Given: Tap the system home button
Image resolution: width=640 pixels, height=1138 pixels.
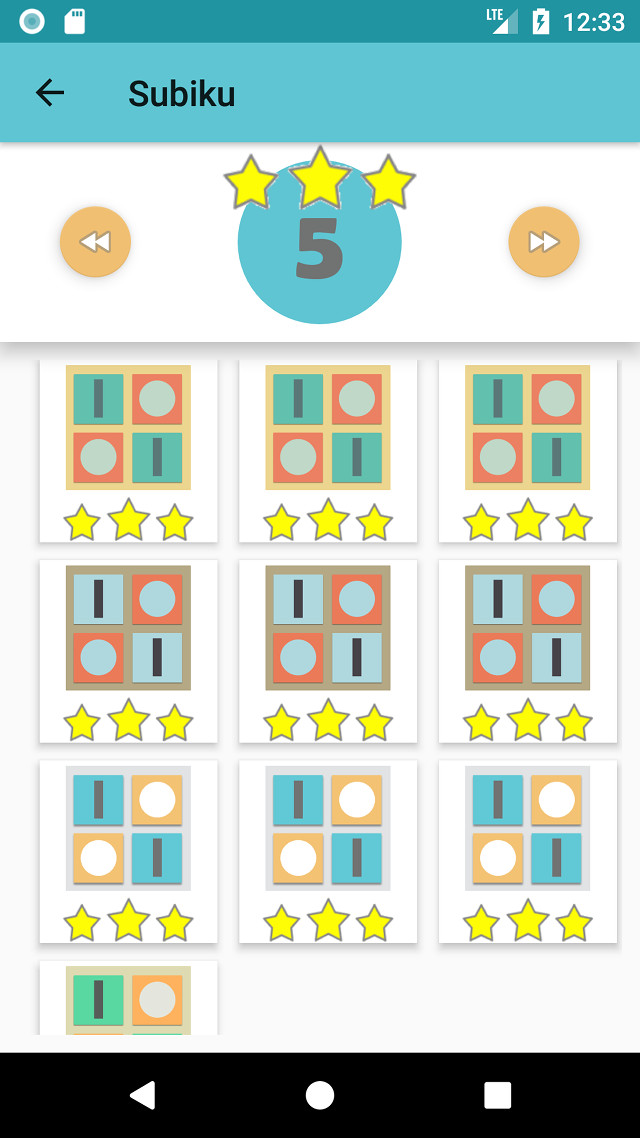Looking at the screenshot, I should (x=320, y=1095).
